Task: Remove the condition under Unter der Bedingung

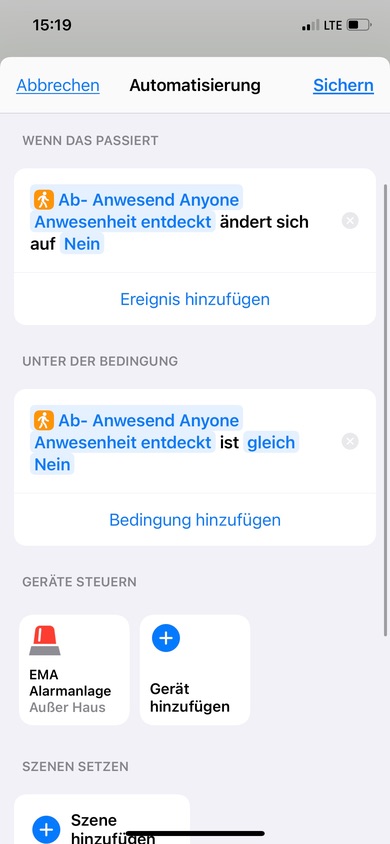Action: (x=350, y=441)
